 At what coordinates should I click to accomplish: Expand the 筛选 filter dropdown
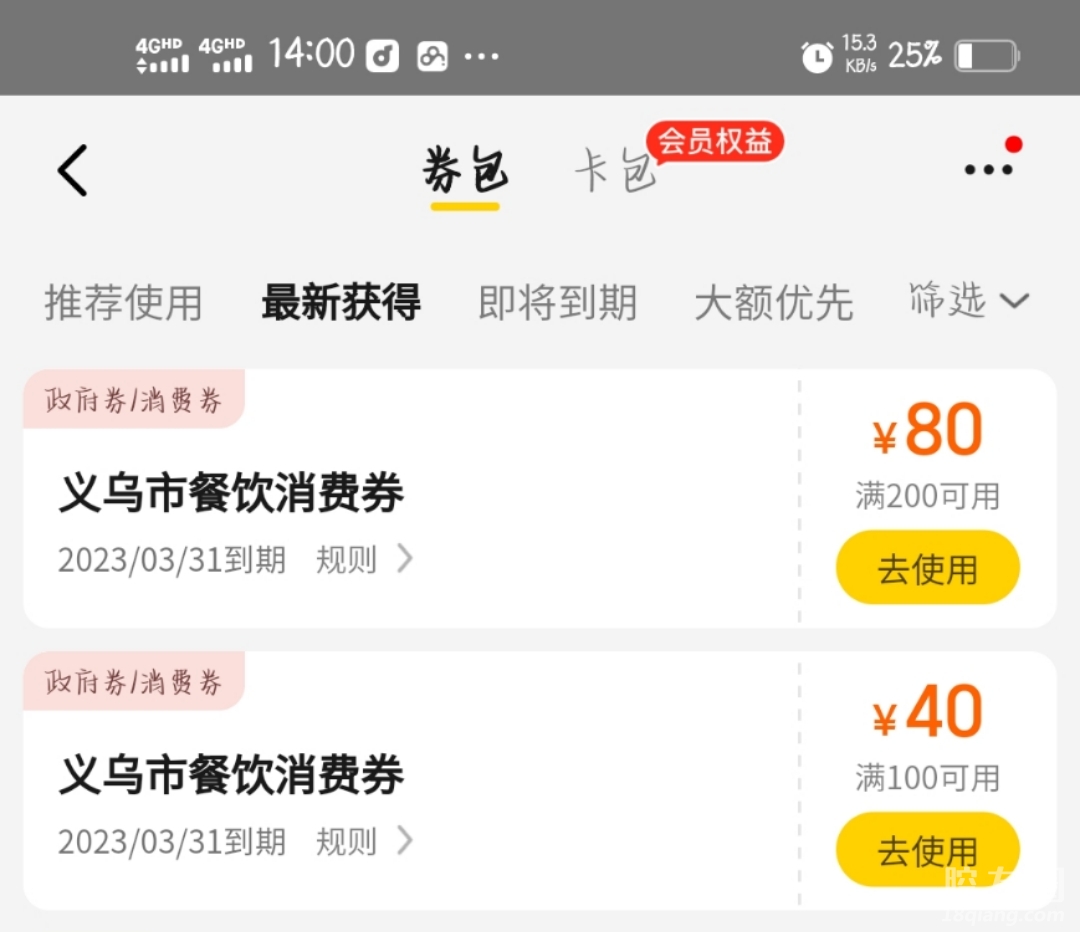(x=968, y=300)
